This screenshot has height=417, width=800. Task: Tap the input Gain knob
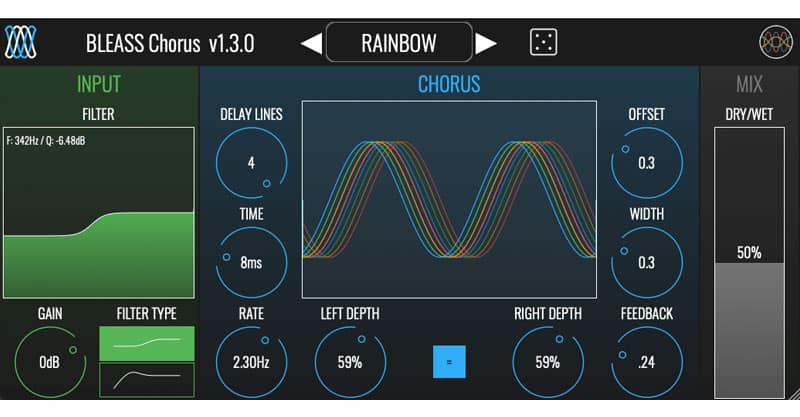tap(49, 362)
